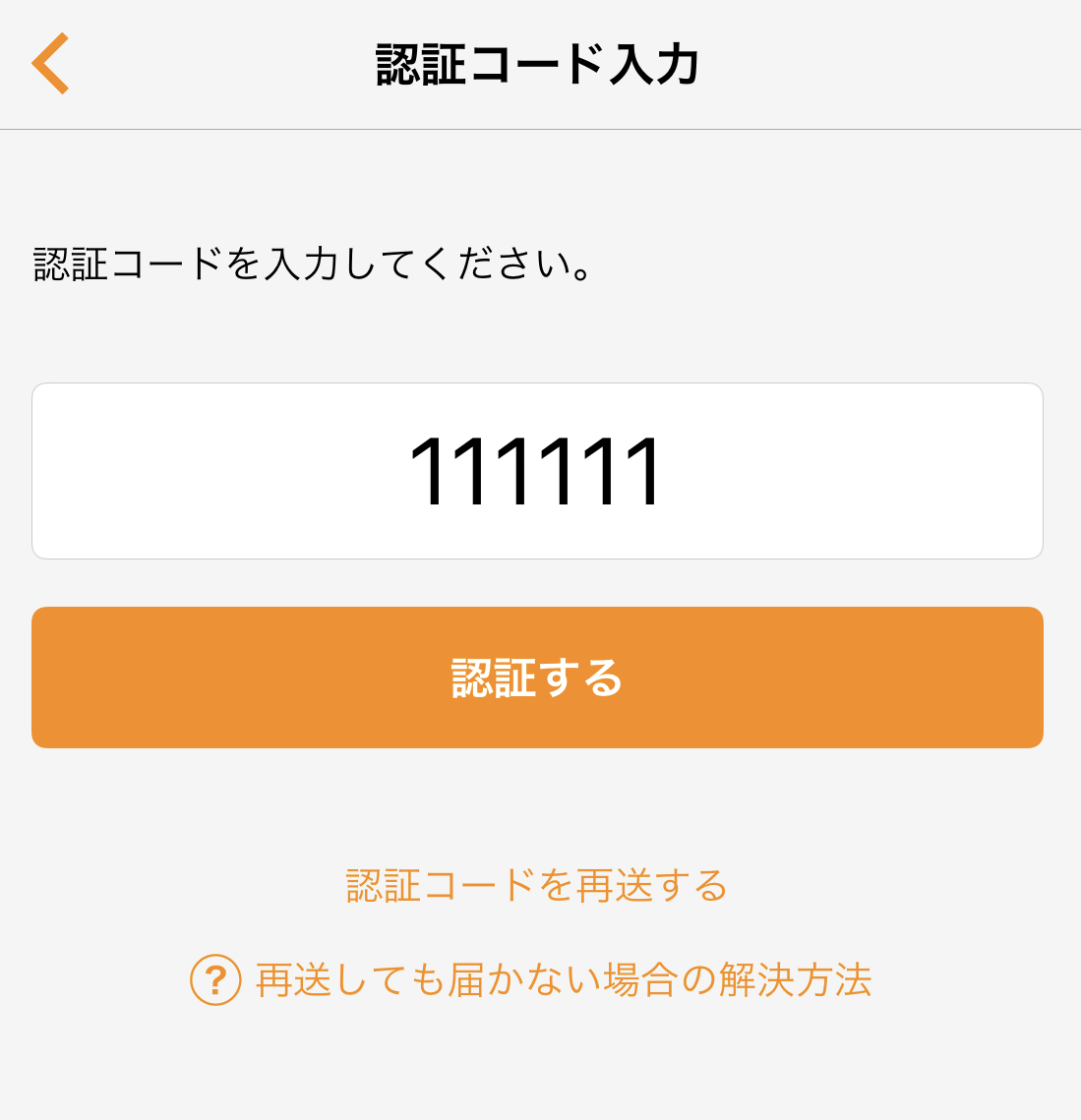The height and width of the screenshot is (1120, 1081).
Task: Tap the verification code field showing 111111
Action: 537,471
